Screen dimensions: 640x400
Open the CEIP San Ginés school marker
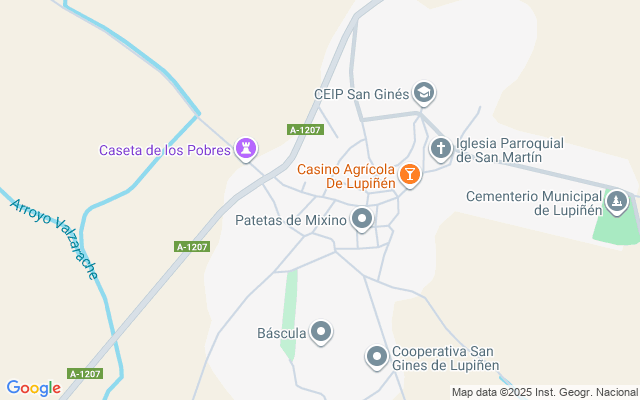click(424, 94)
